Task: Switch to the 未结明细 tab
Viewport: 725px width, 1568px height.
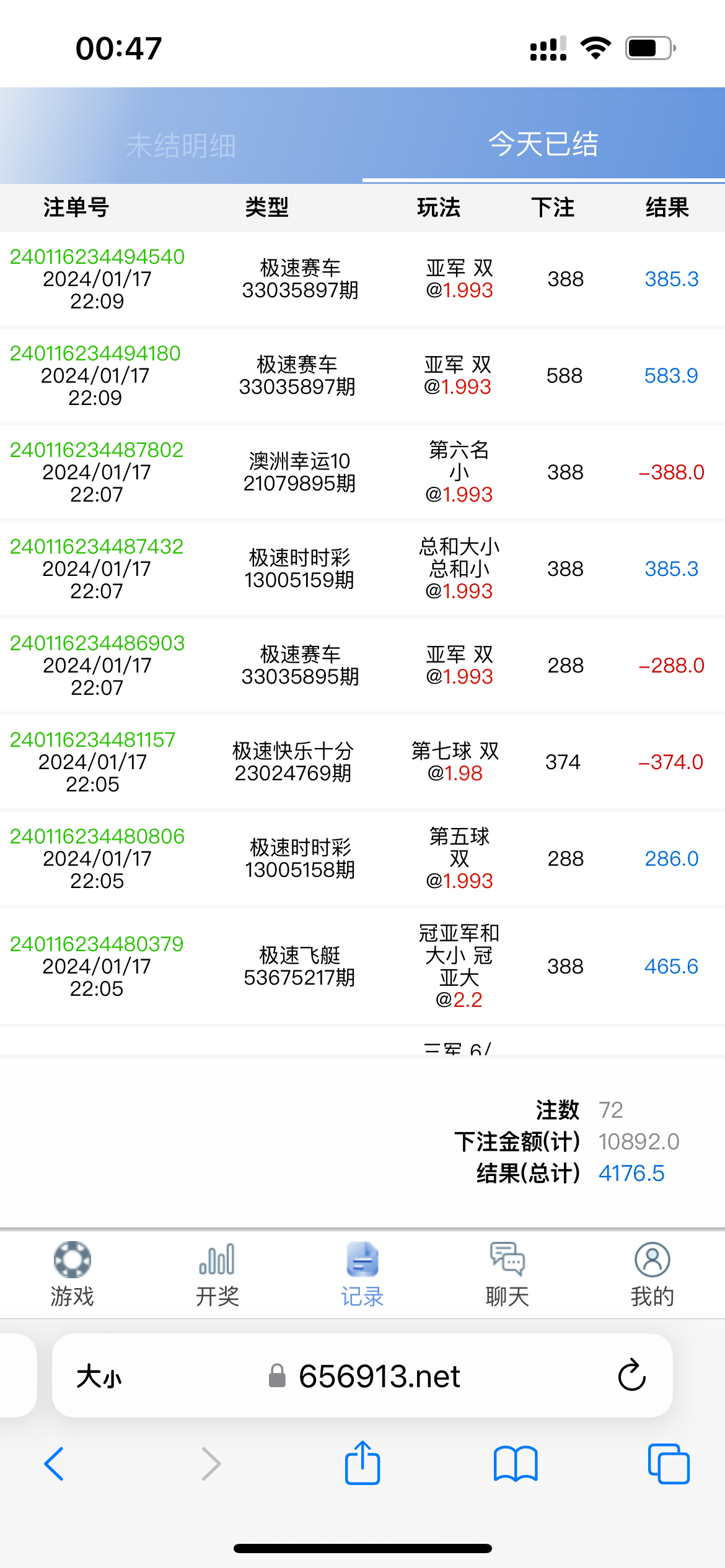Action: point(181,146)
